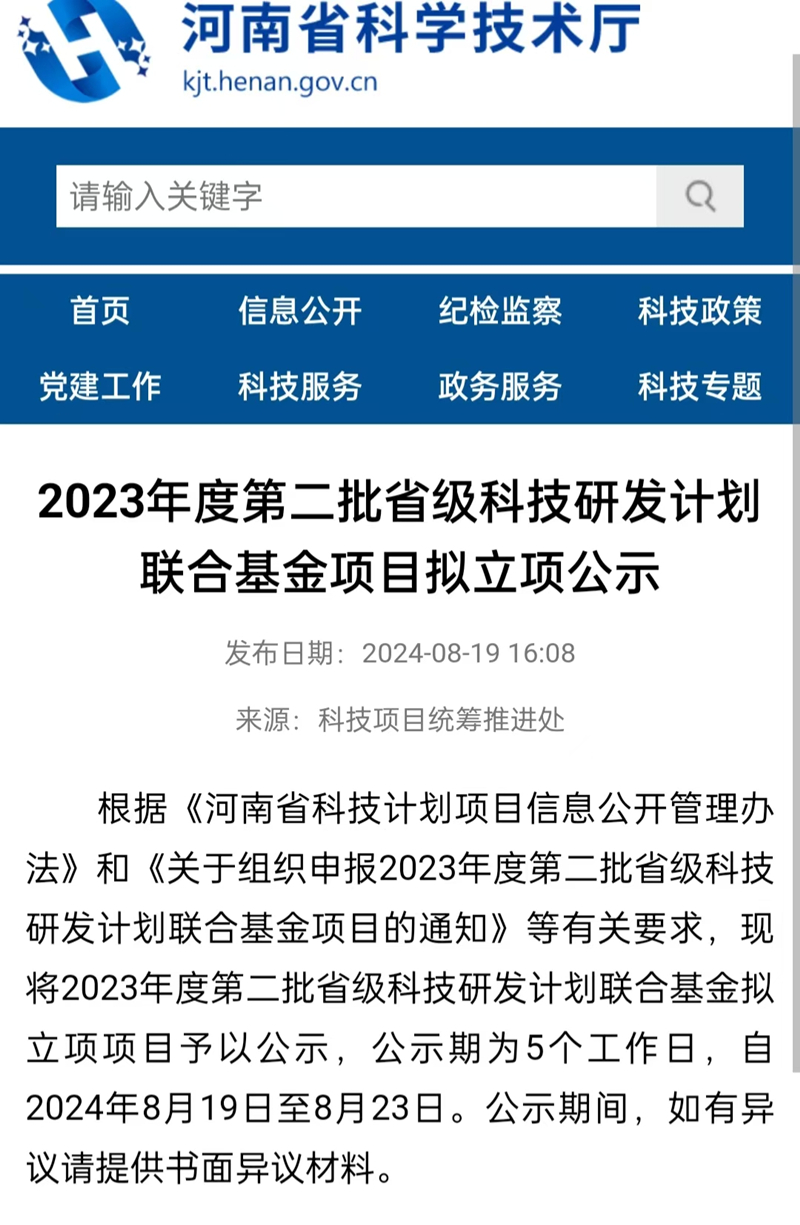Open the 科技专题 section
The image size is (800, 1225).
click(700, 386)
